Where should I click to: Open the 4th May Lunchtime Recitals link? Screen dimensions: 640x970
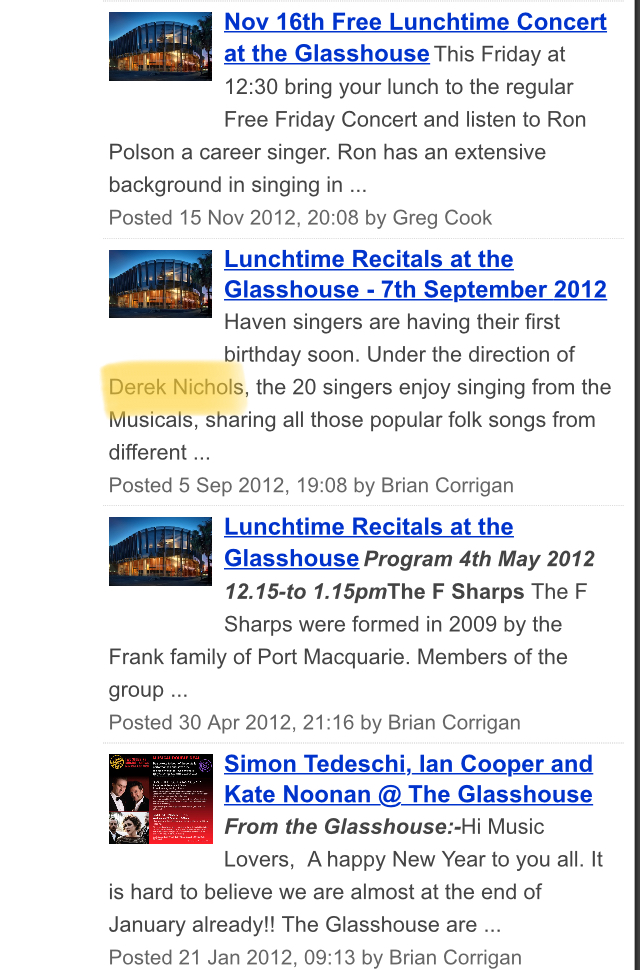click(368, 528)
